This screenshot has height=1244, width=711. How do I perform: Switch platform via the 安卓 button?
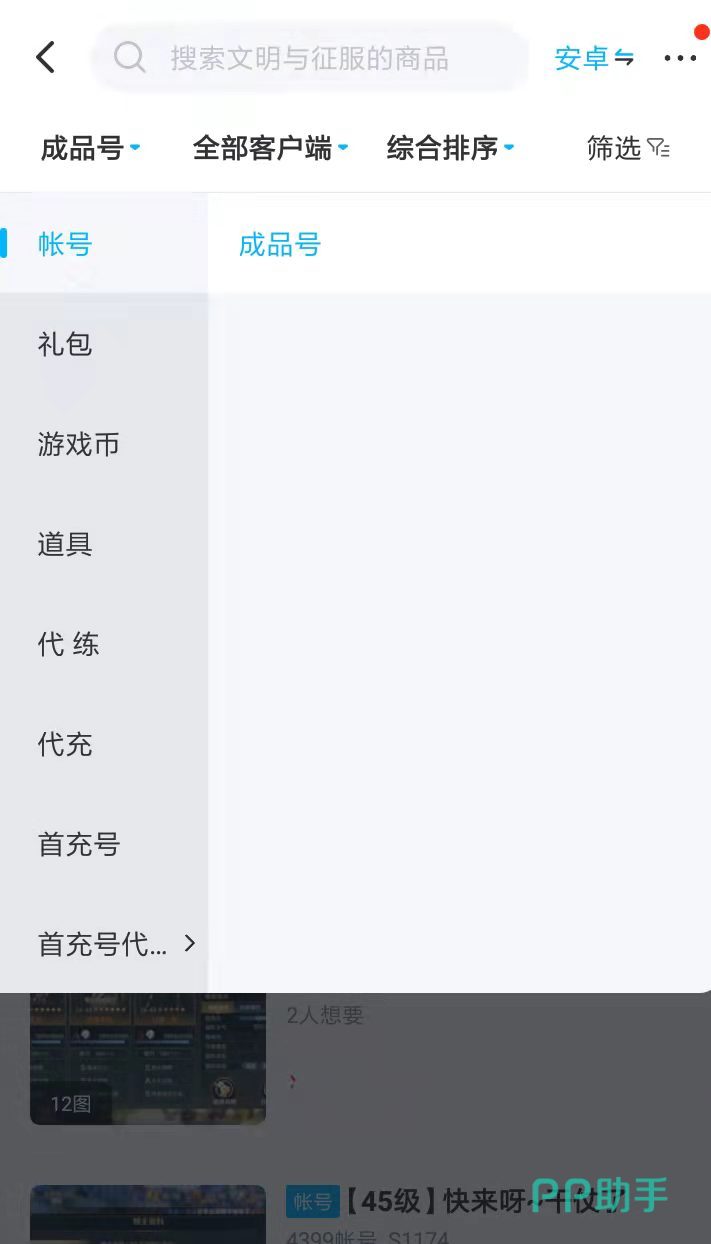pos(594,59)
